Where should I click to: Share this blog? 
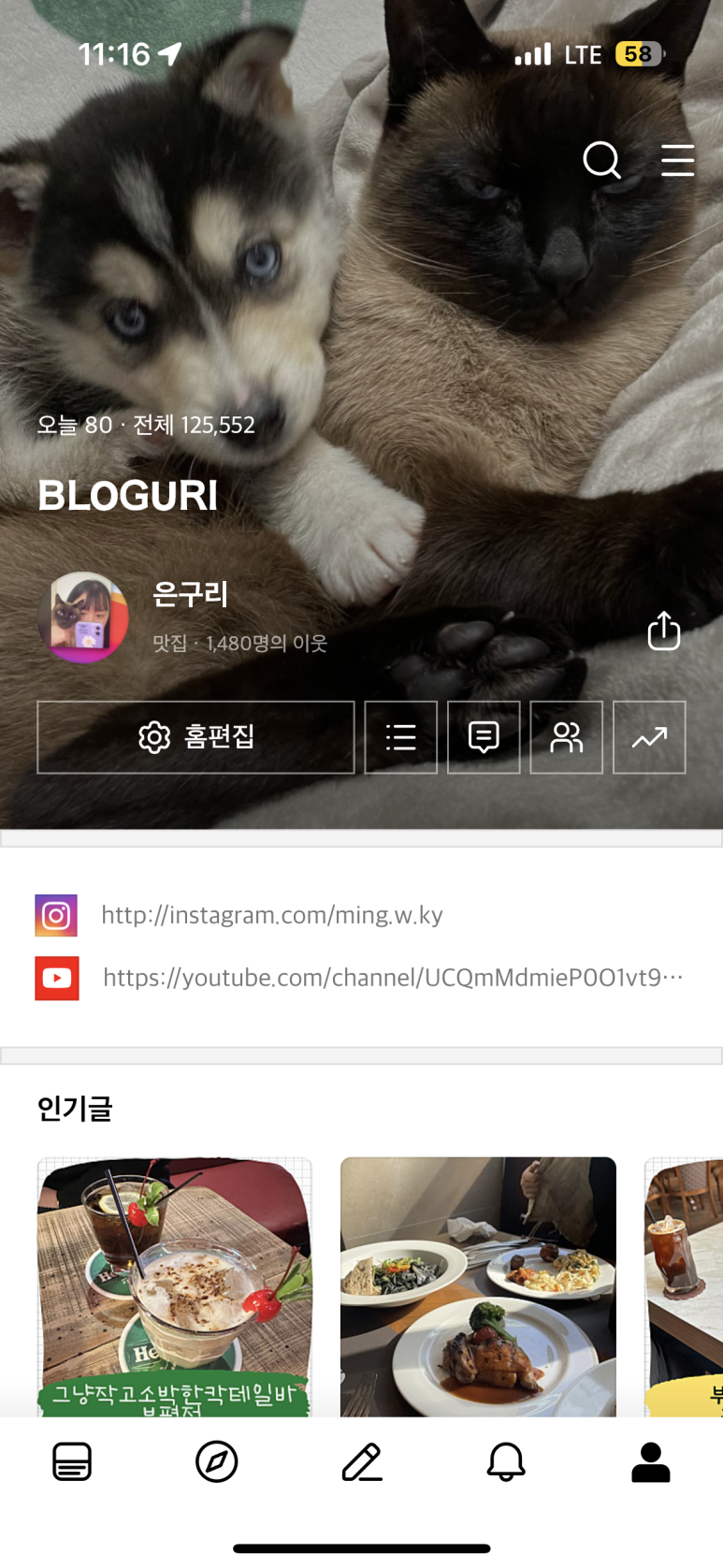[x=663, y=631]
